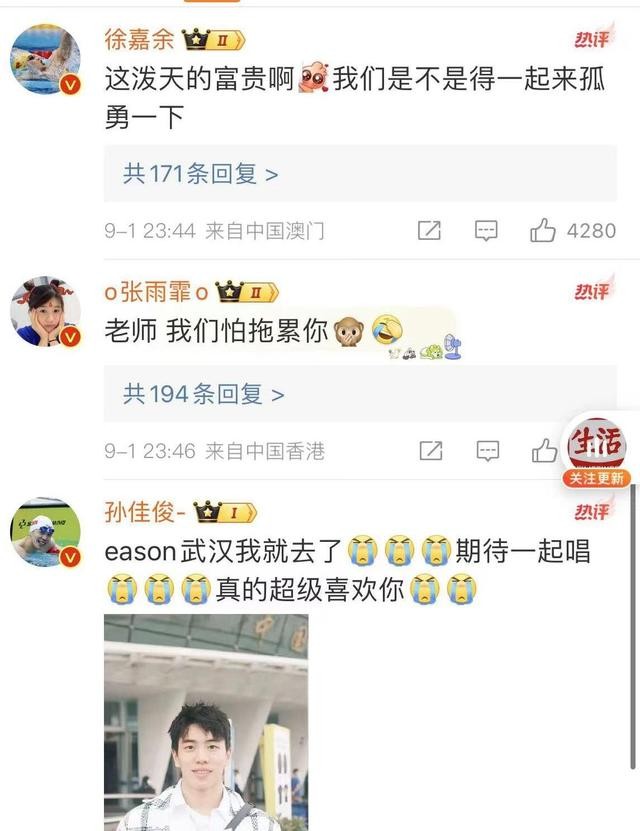Screen dimensions: 640x831
Task: Like o张雨霏o's comment
Action: click(543, 451)
